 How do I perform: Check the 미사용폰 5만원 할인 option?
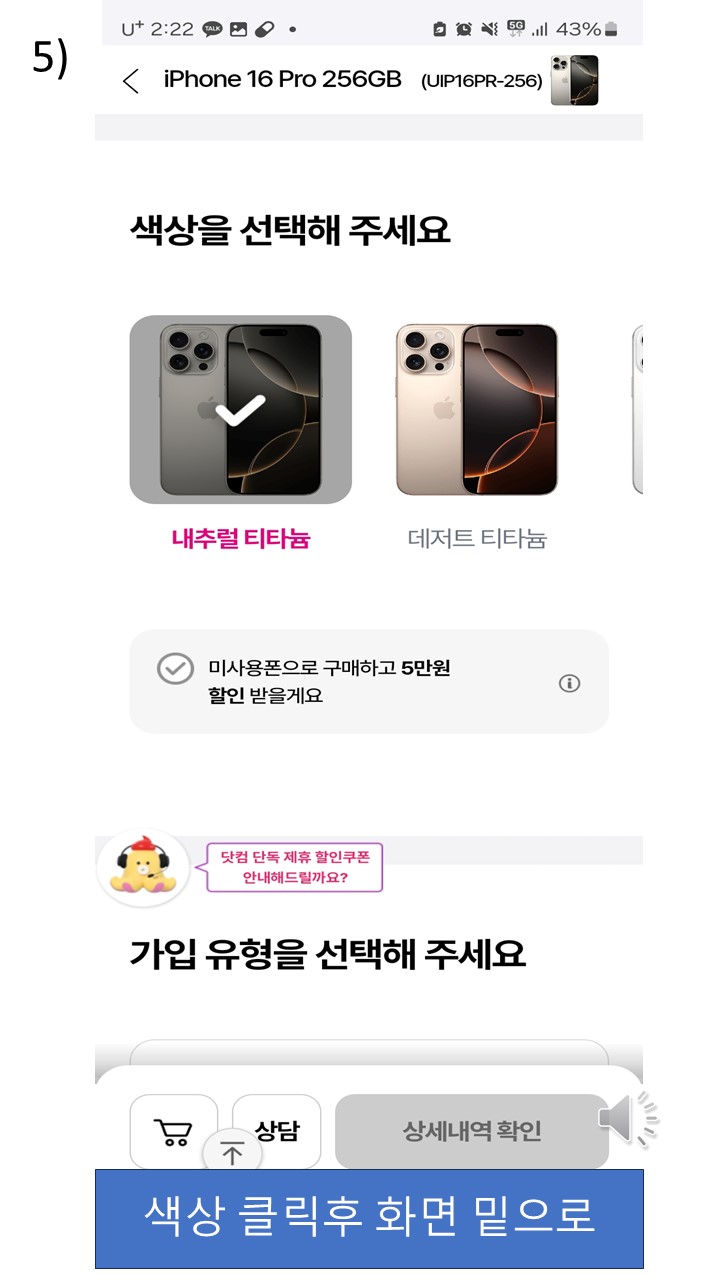pos(176,669)
